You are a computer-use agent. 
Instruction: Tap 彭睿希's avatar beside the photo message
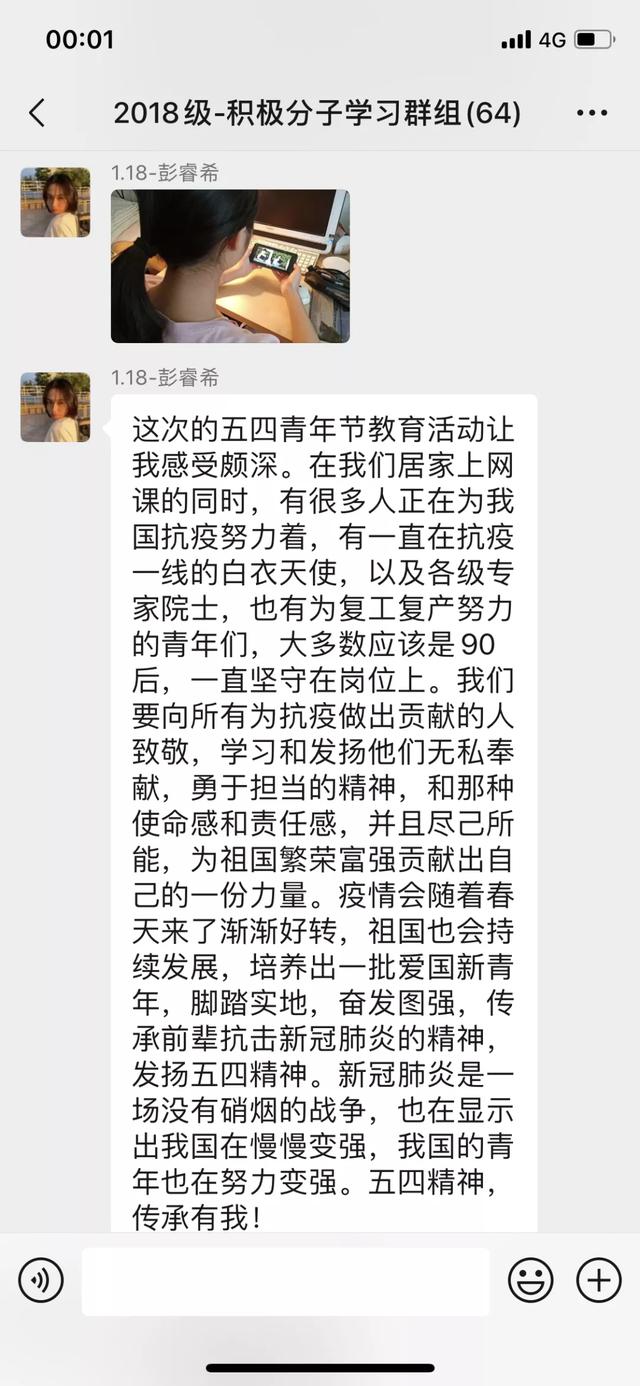55,203
